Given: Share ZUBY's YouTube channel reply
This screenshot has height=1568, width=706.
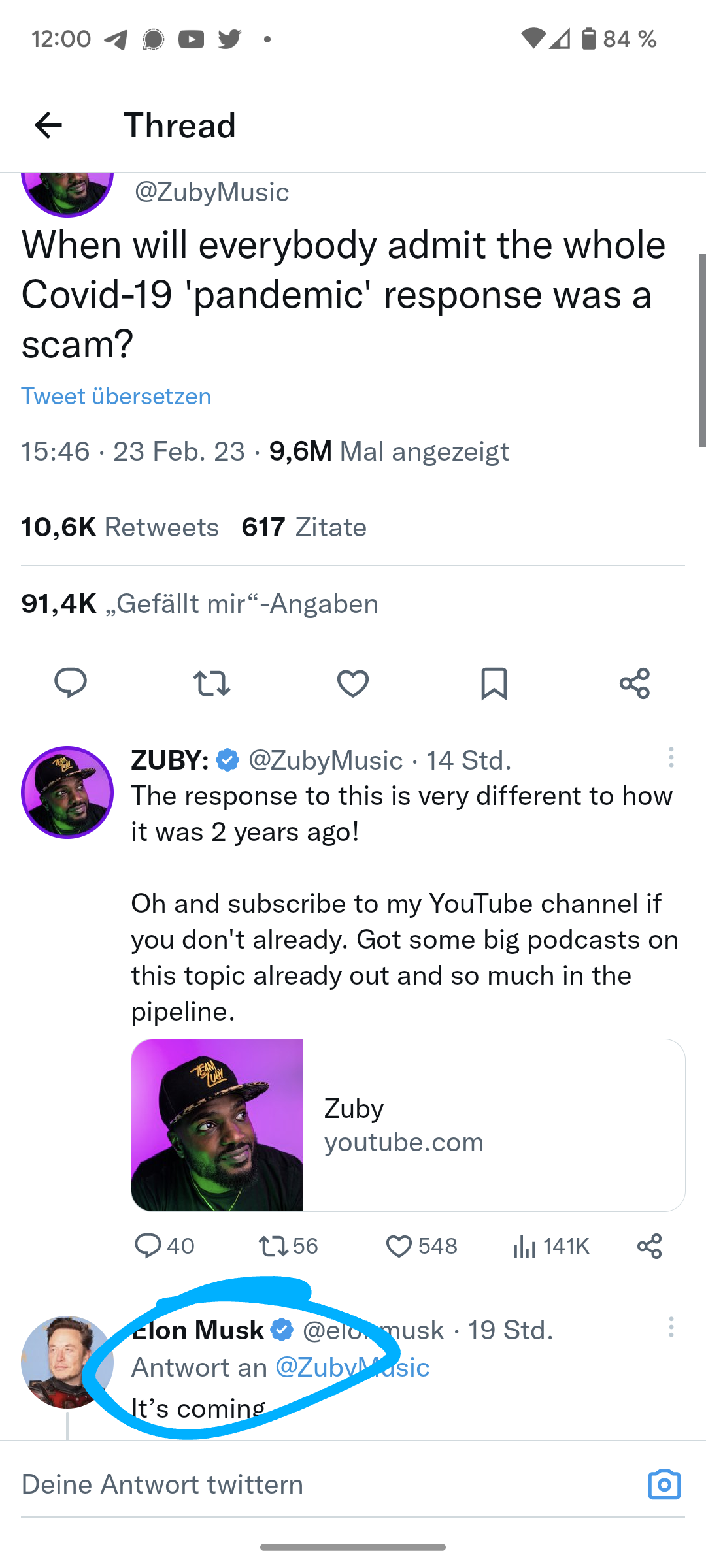Looking at the screenshot, I should [x=649, y=1246].
